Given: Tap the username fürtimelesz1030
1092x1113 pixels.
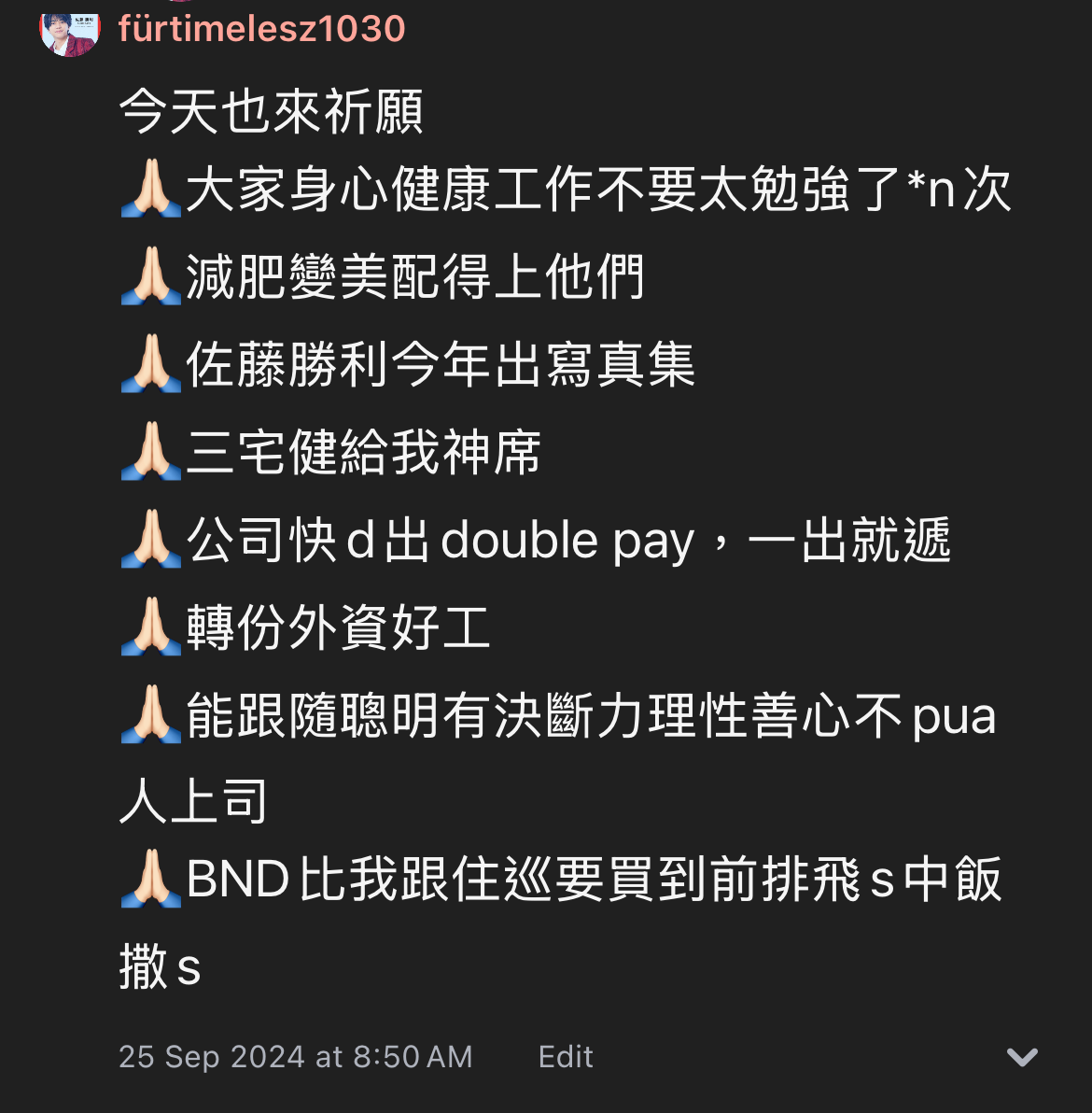Looking at the screenshot, I should click(x=262, y=29).
